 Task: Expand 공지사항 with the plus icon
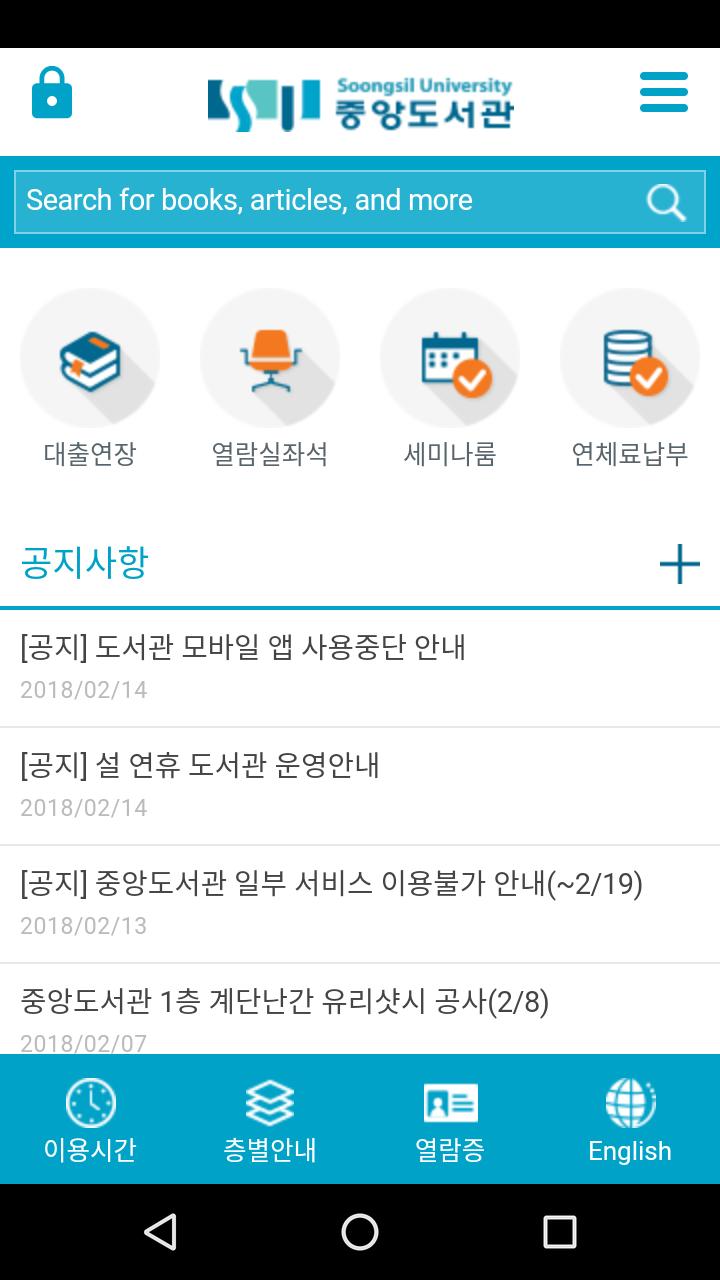point(680,564)
